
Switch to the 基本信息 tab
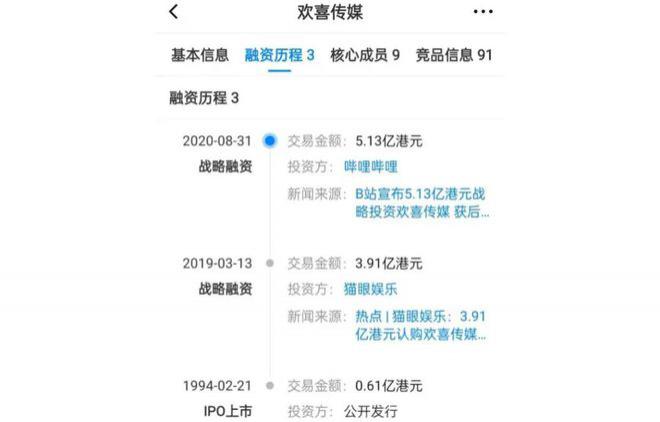pos(199,55)
